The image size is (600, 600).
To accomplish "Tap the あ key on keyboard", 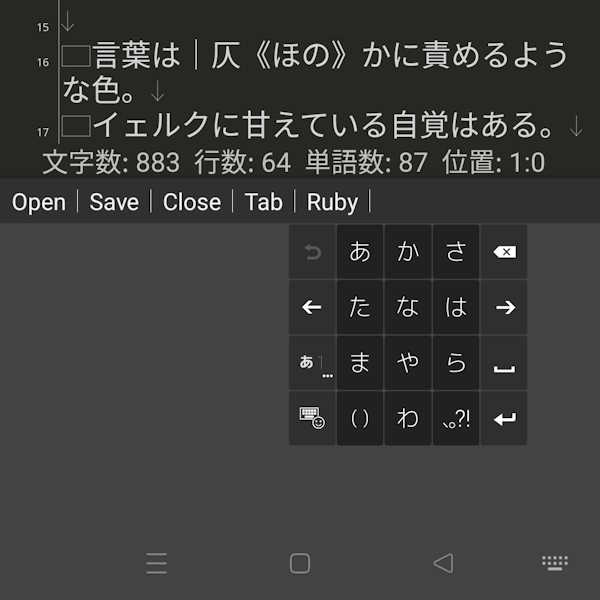I will pyautogui.click(x=360, y=252).
